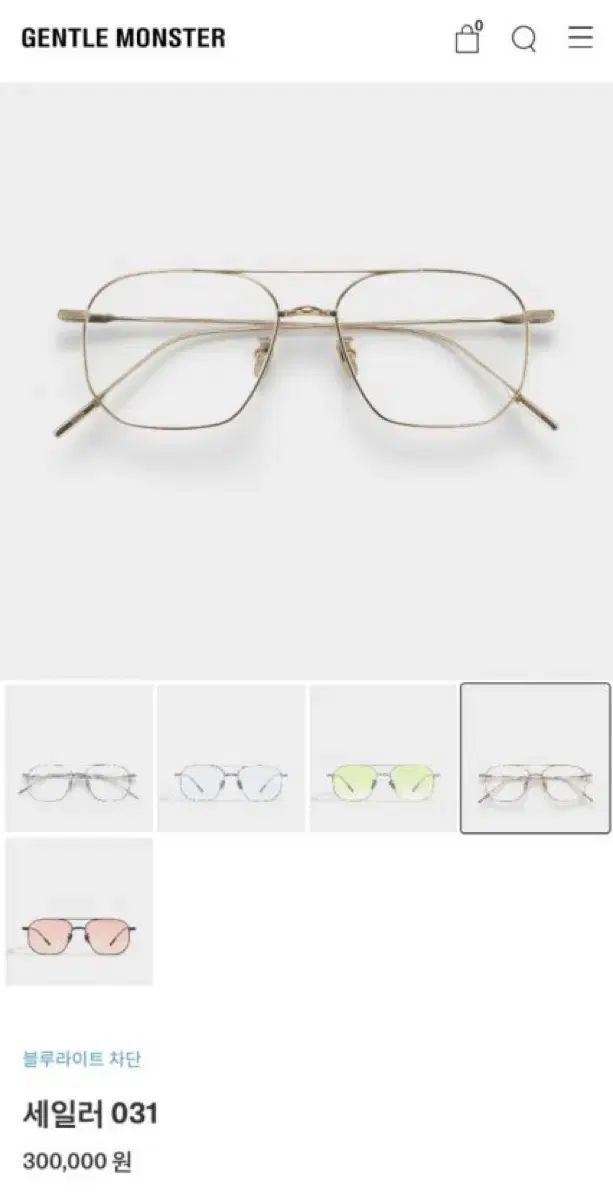The image size is (613, 1200).
Task: Open the search magnifier
Action: click(x=524, y=39)
